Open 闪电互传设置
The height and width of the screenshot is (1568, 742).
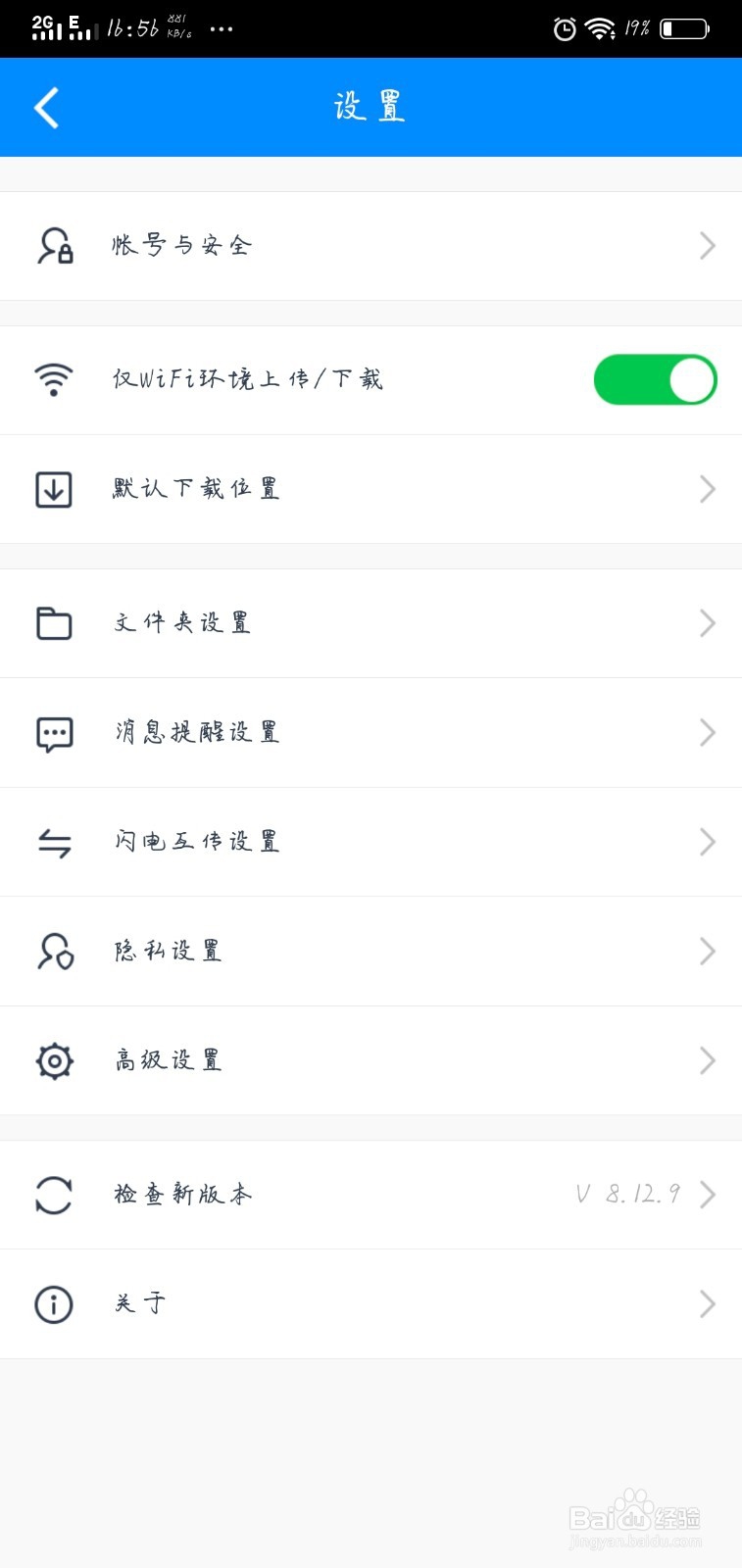click(371, 842)
